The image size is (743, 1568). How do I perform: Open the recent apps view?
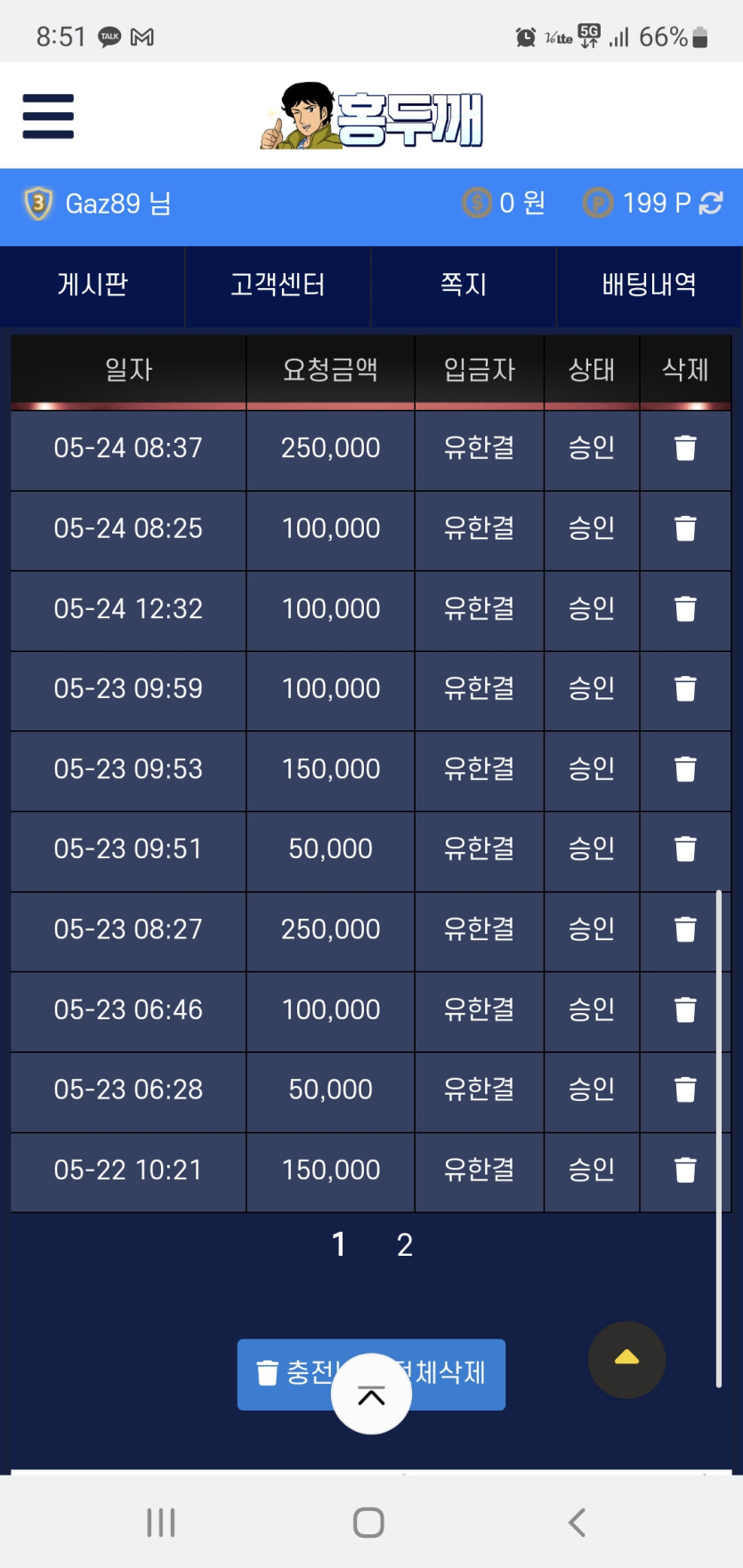(x=161, y=1522)
